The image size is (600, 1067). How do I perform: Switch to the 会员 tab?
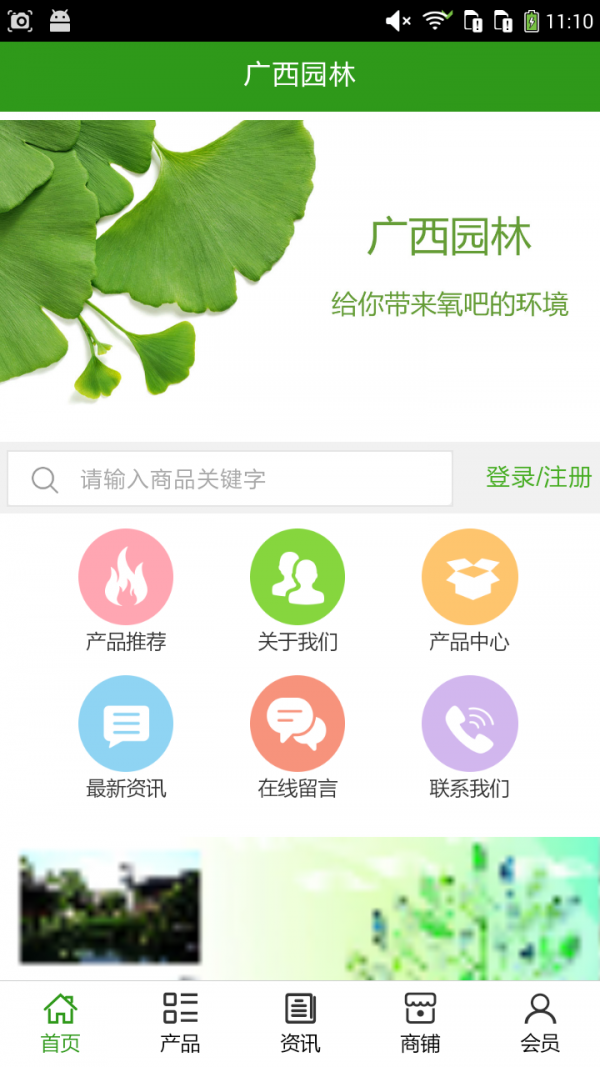coord(540,1023)
